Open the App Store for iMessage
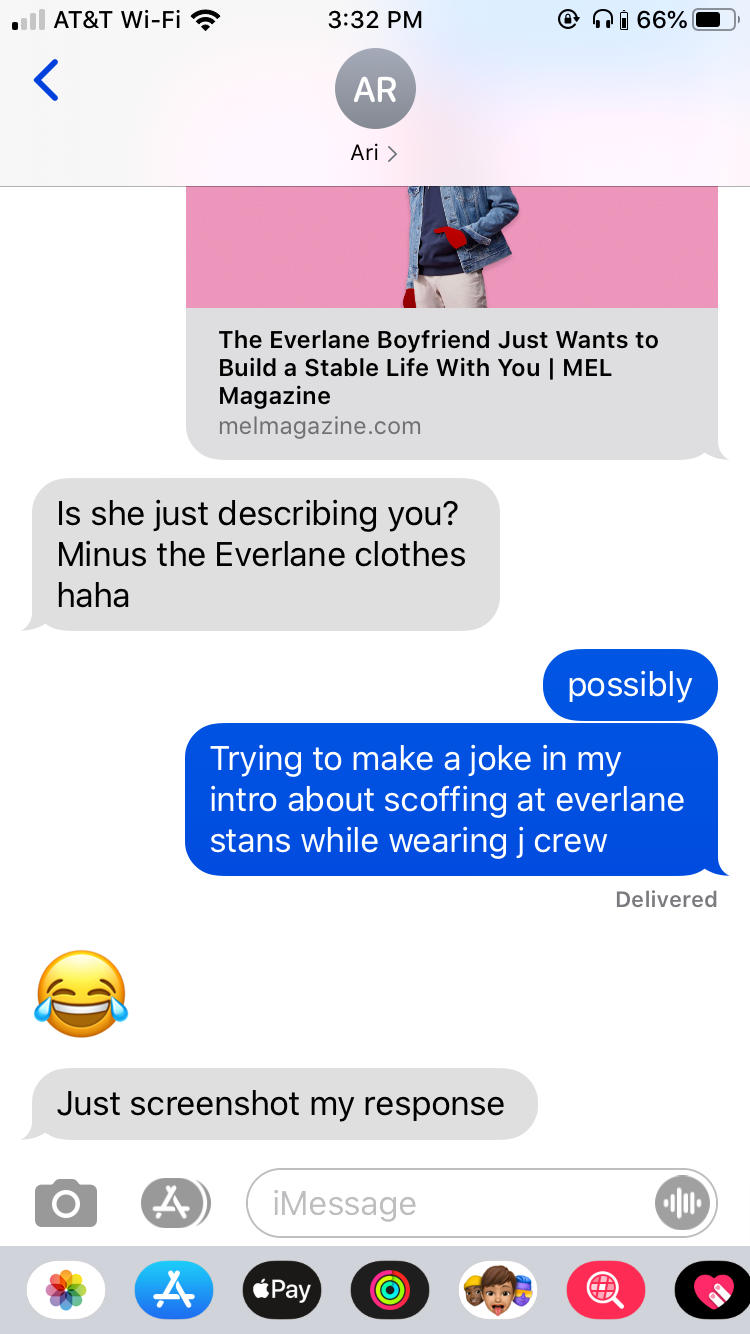This screenshot has width=750, height=1334. tap(174, 1290)
